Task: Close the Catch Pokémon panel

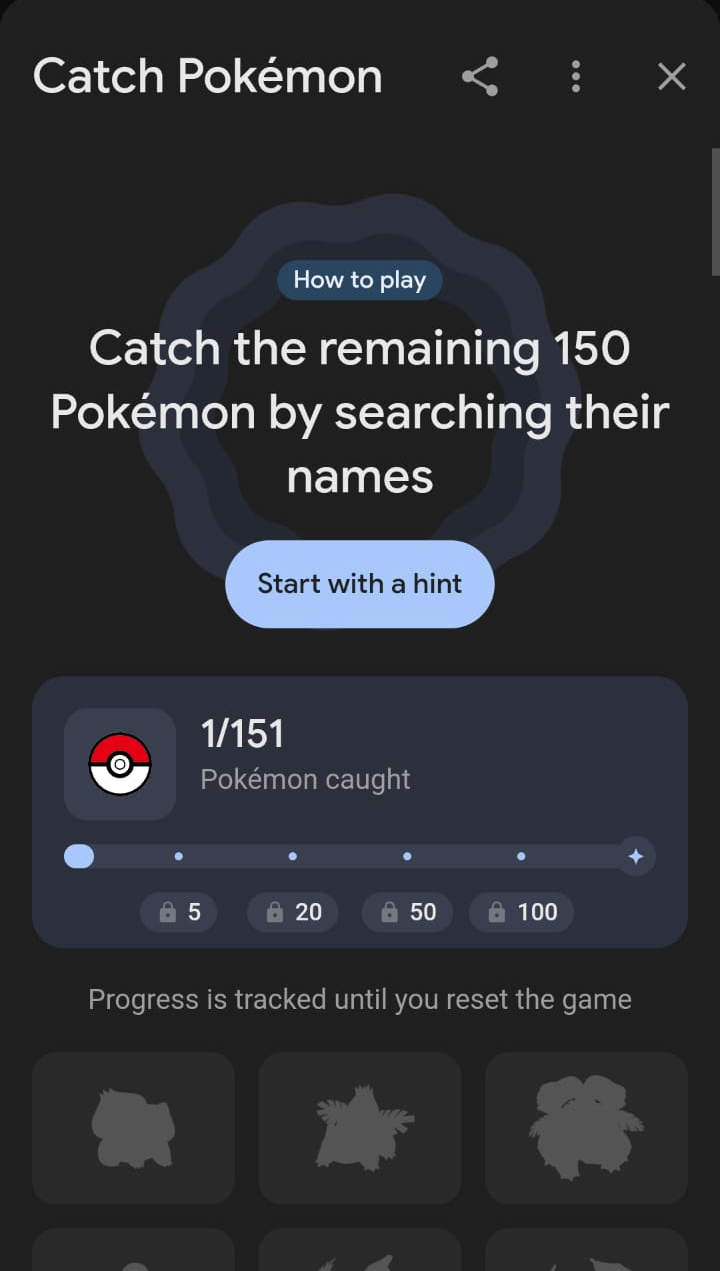Action: (x=672, y=77)
